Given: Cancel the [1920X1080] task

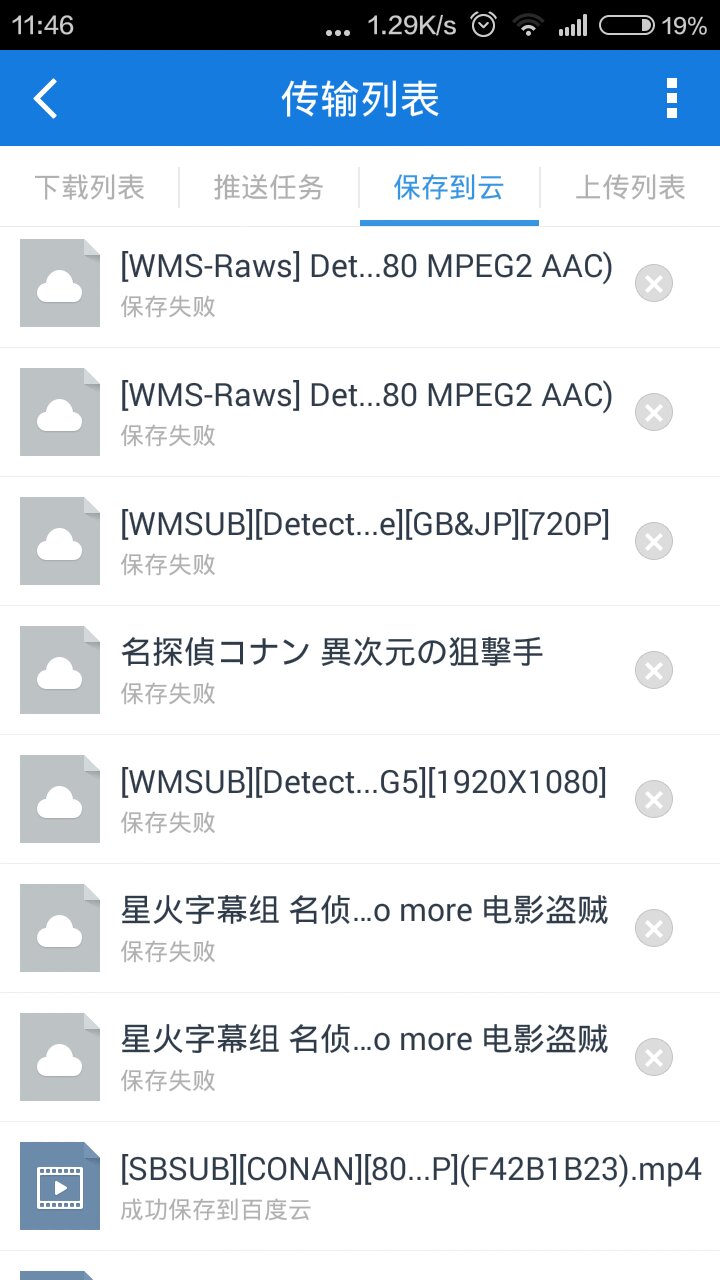Looking at the screenshot, I should click(x=654, y=800).
